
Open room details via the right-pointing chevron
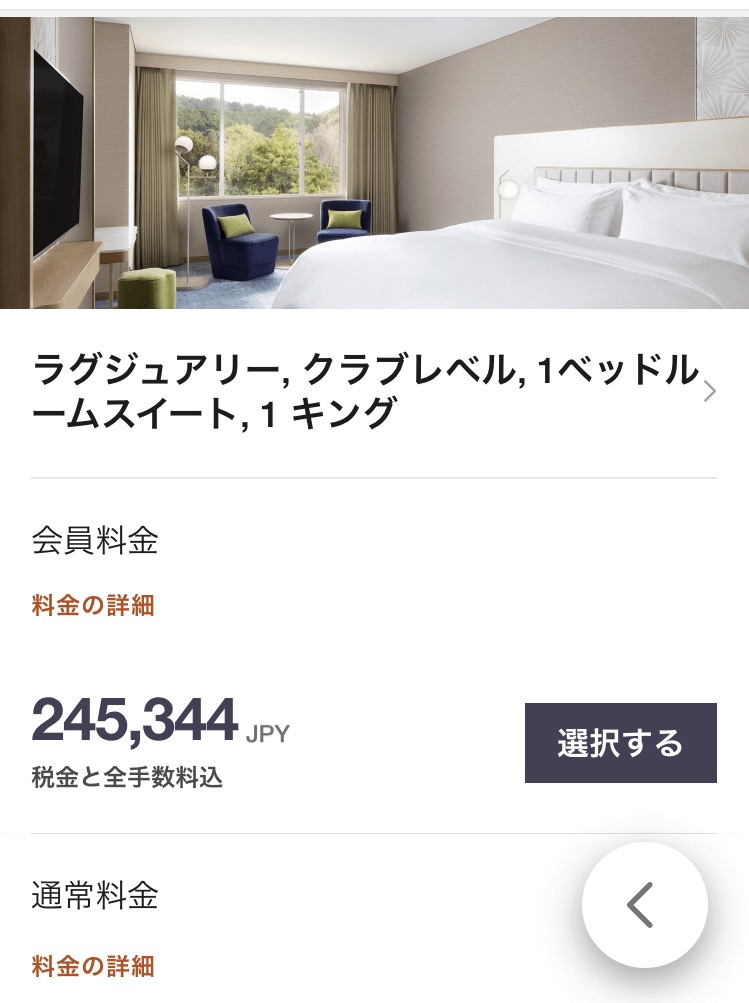(710, 391)
